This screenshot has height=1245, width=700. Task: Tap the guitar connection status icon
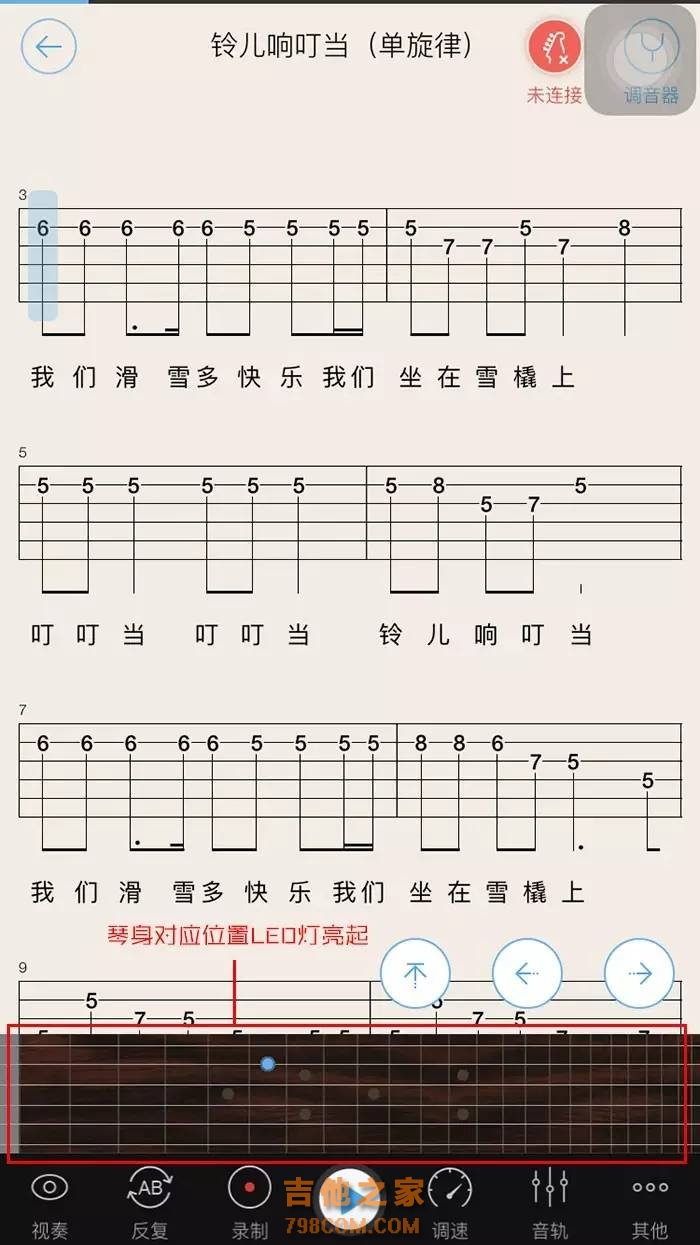point(554,48)
